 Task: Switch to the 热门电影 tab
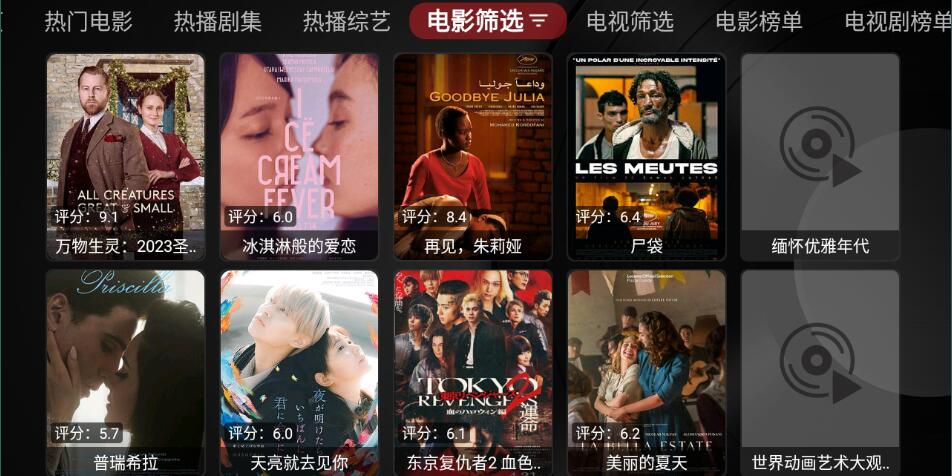point(88,21)
